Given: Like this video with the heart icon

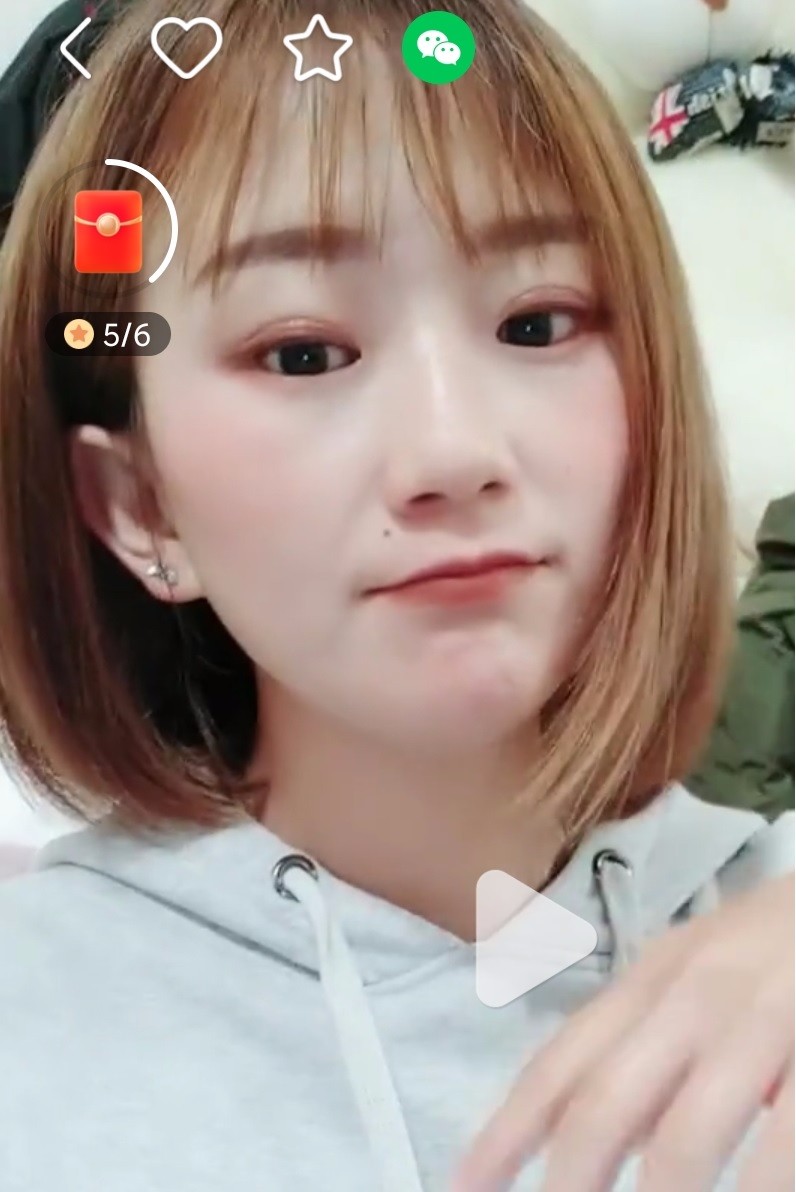Looking at the screenshot, I should pyautogui.click(x=187, y=47).
